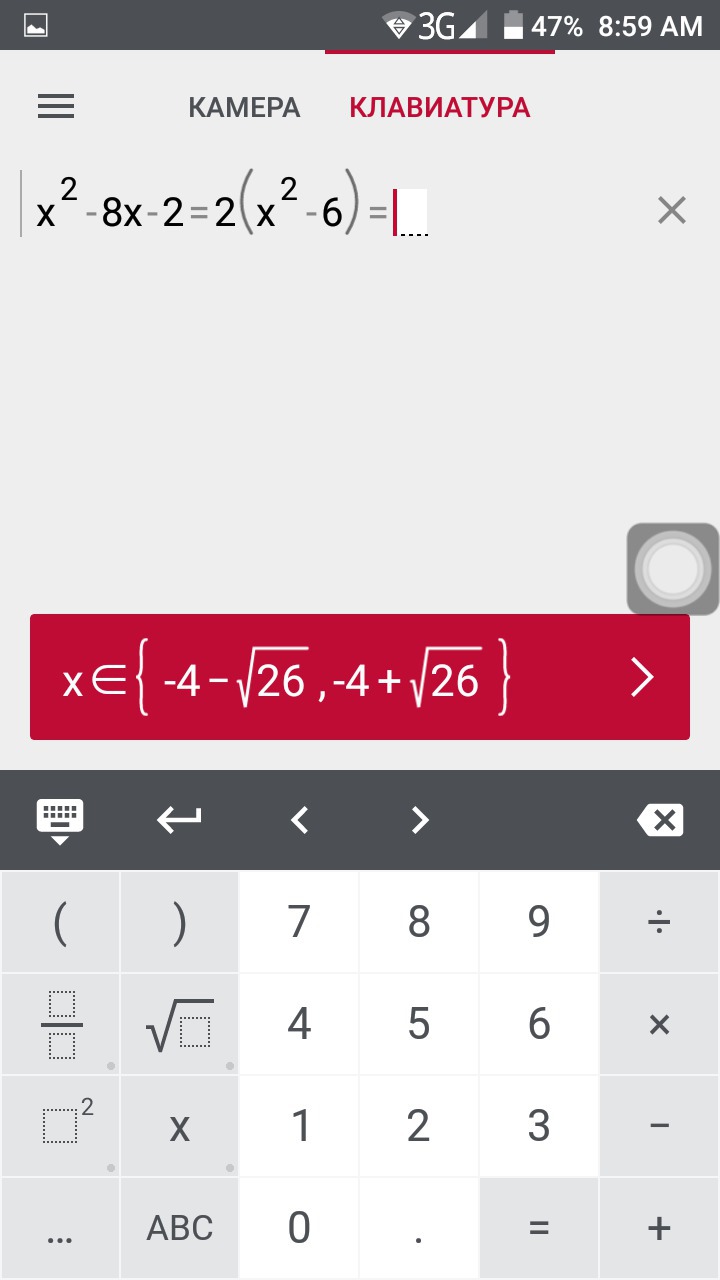Tap the equals key
720x1280 pixels.
point(539,1228)
